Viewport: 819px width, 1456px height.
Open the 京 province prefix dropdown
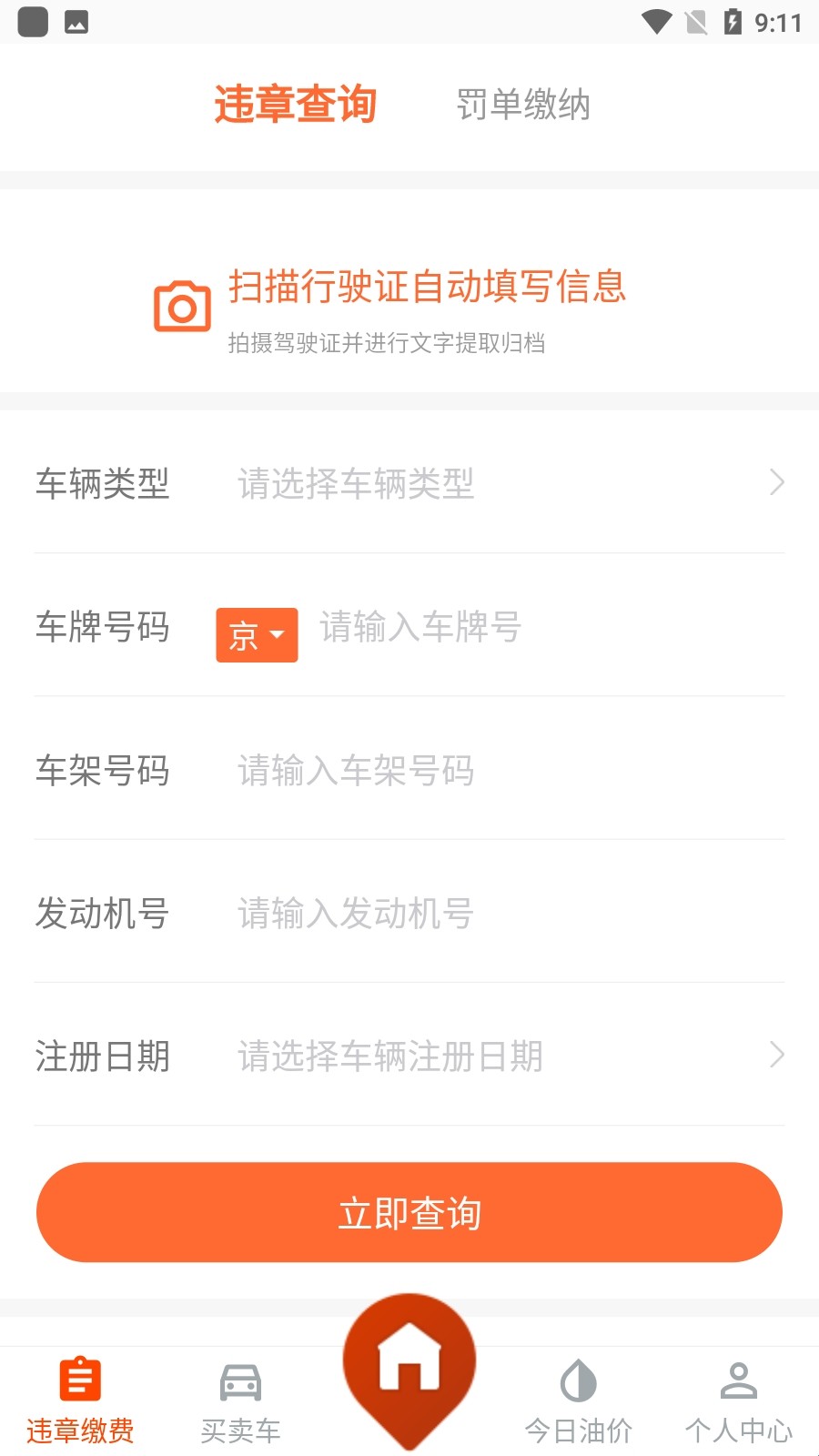[257, 634]
